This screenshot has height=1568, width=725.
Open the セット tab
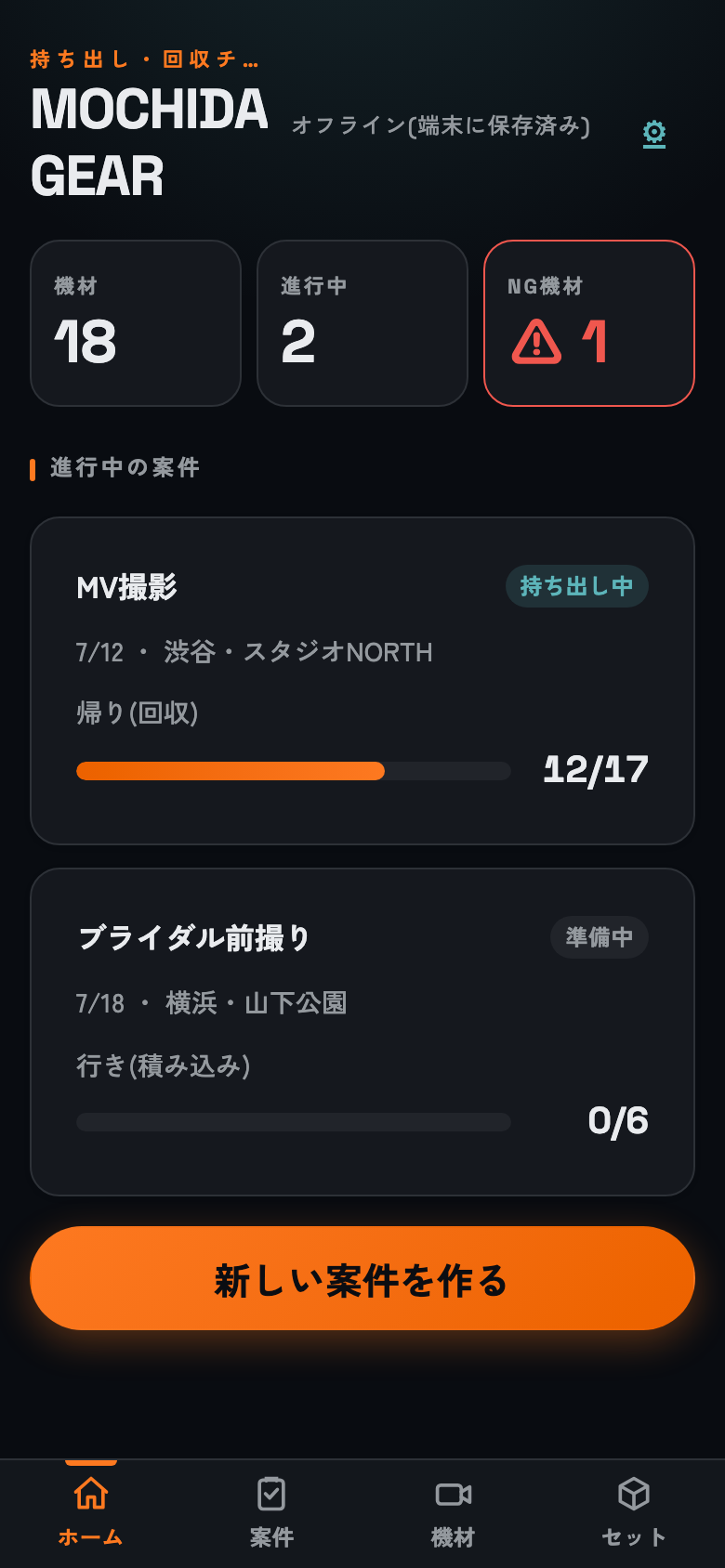pos(634,1513)
